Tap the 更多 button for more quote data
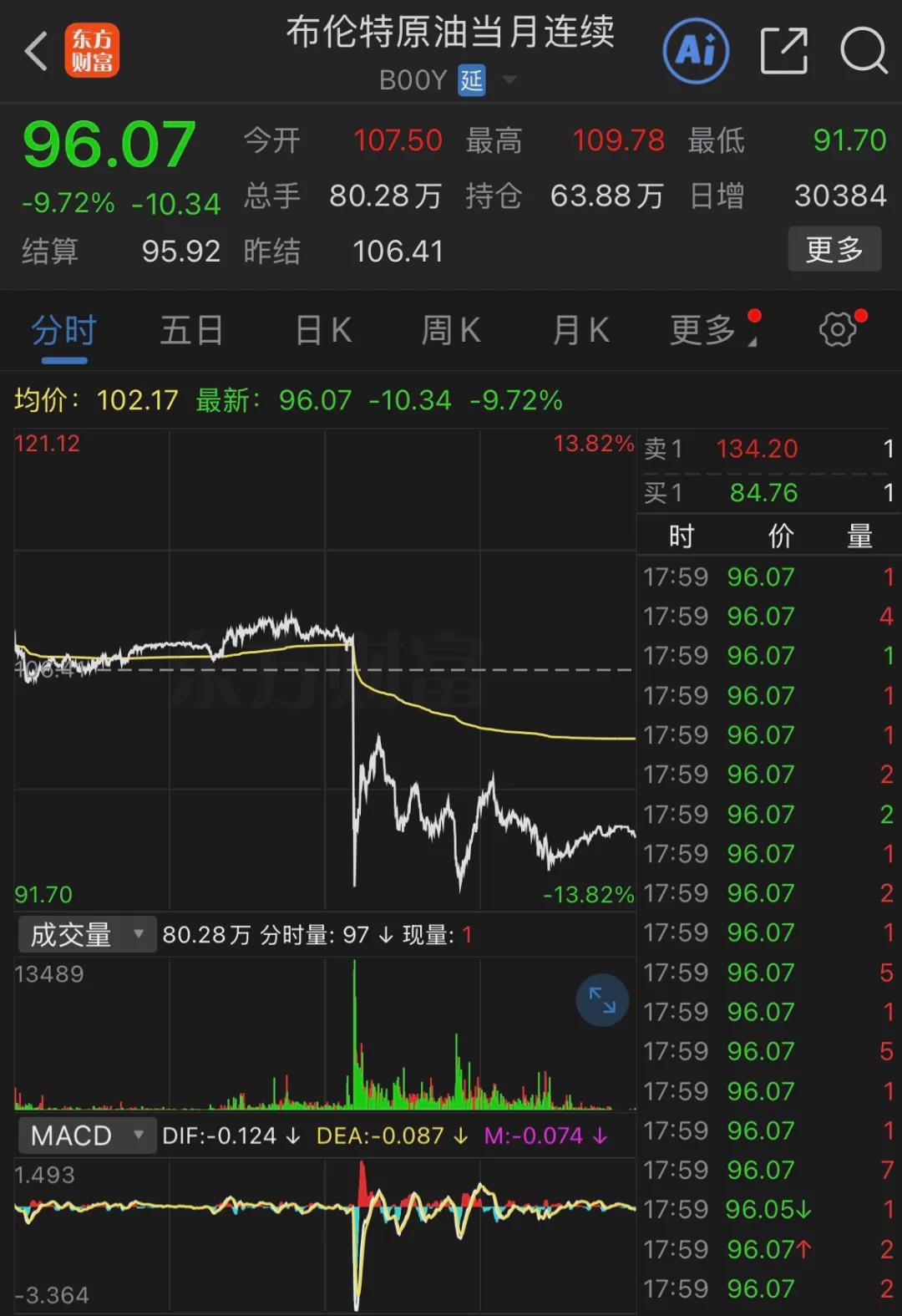The width and height of the screenshot is (902, 1316). click(x=834, y=249)
